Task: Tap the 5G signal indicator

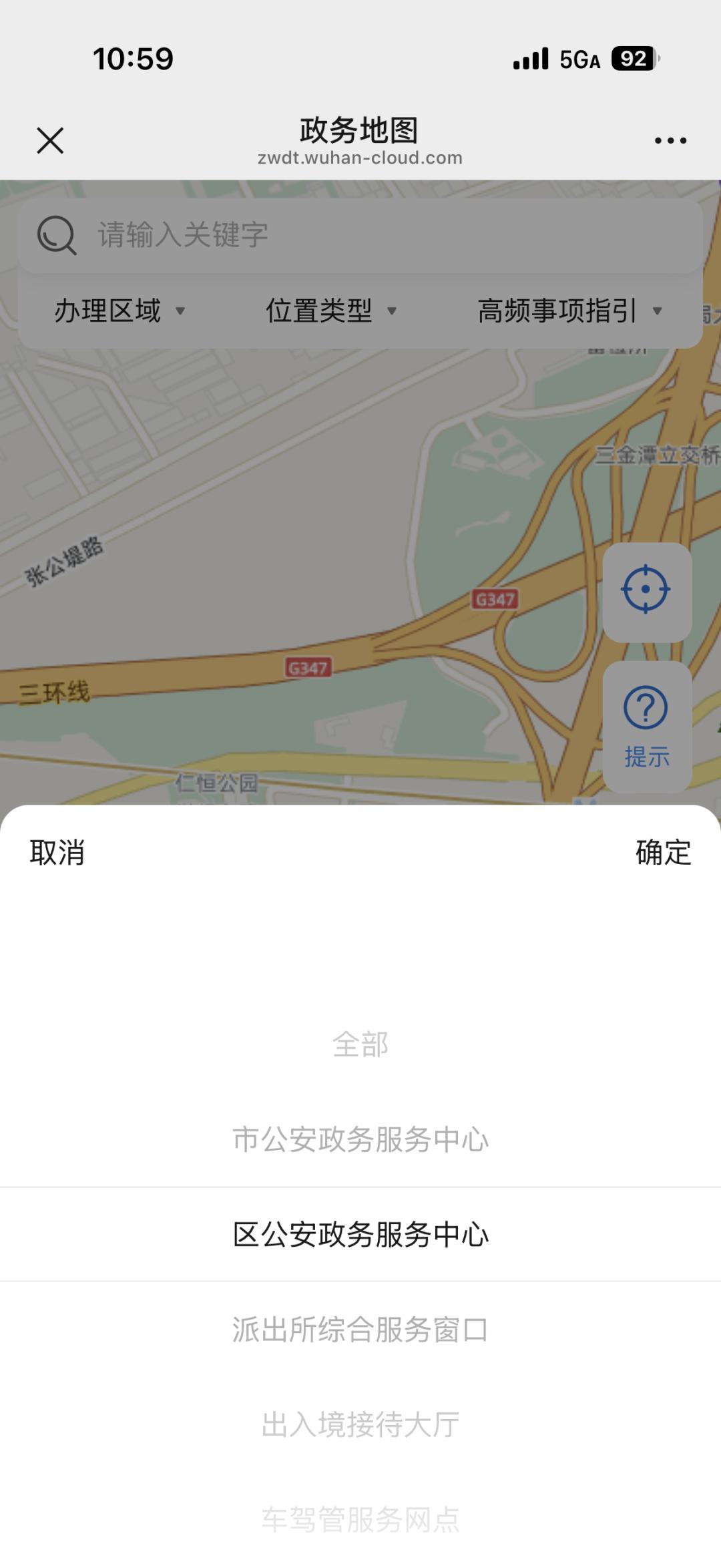Action: coord(580,59)
